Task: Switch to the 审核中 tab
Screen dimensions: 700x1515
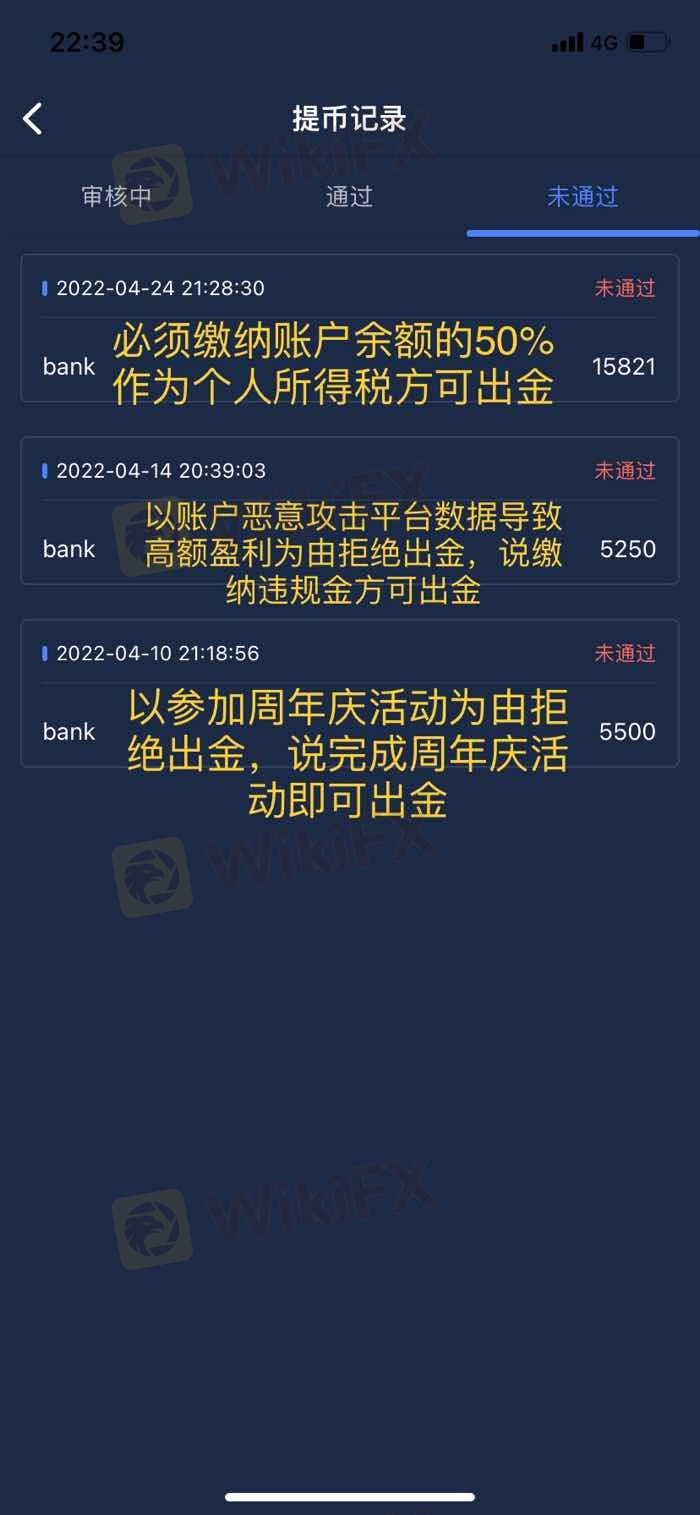Action: pyautogui.click(x=117, y=196)
